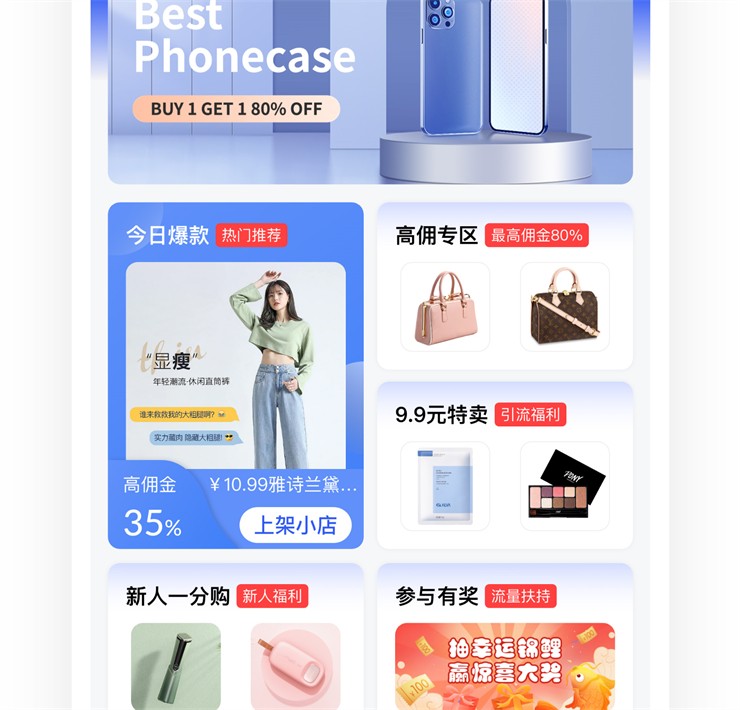Tap the 上架小店 button
The width and height of the screenshot is (740, 710).
tap(295, 525)
